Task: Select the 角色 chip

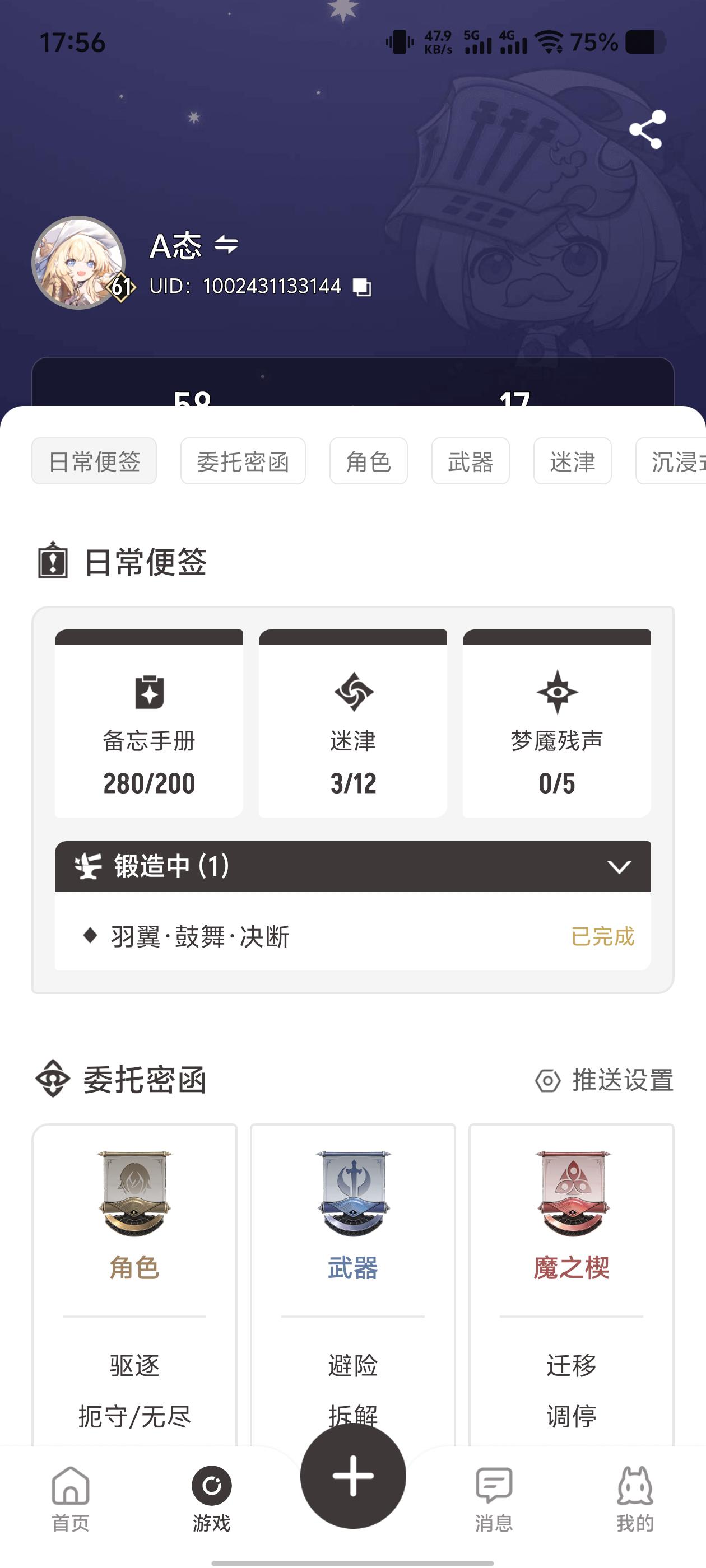Action: pos(368,461)
